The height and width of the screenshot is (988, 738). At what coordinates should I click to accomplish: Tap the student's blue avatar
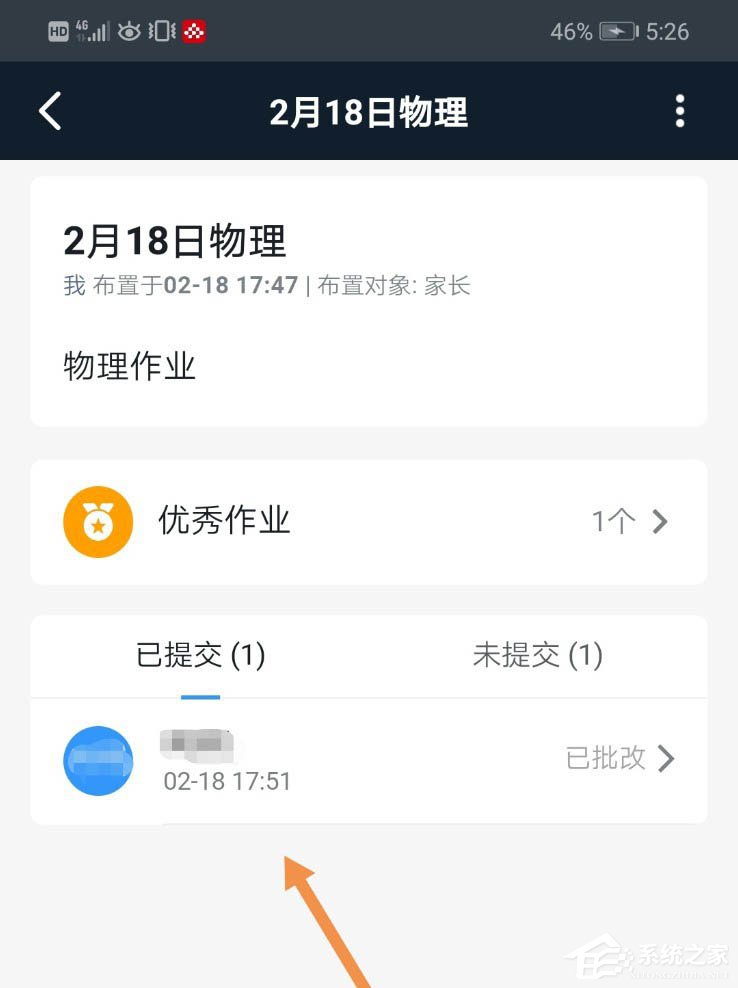point(97,761)
